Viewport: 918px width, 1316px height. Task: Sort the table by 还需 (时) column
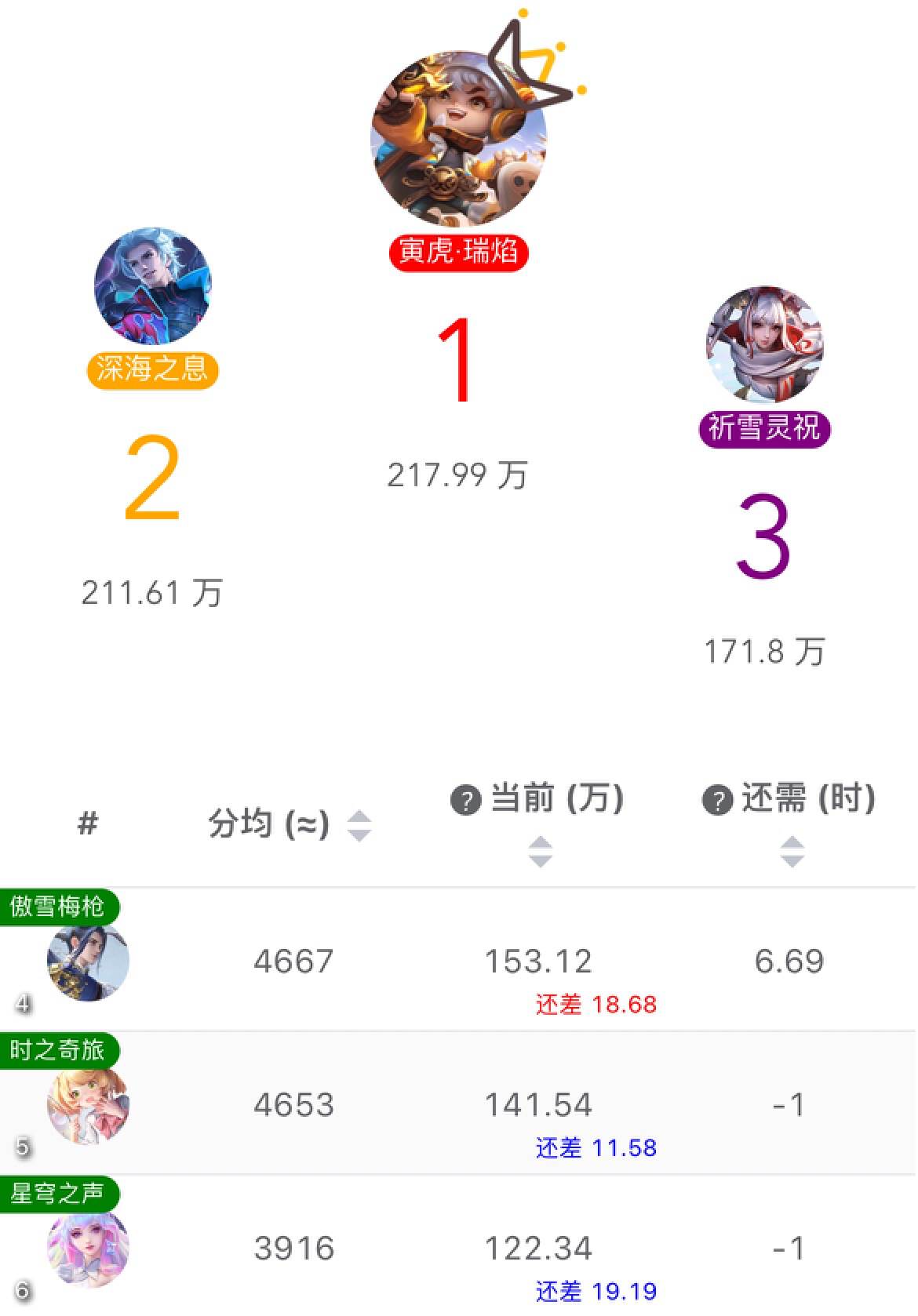(792, 851)
